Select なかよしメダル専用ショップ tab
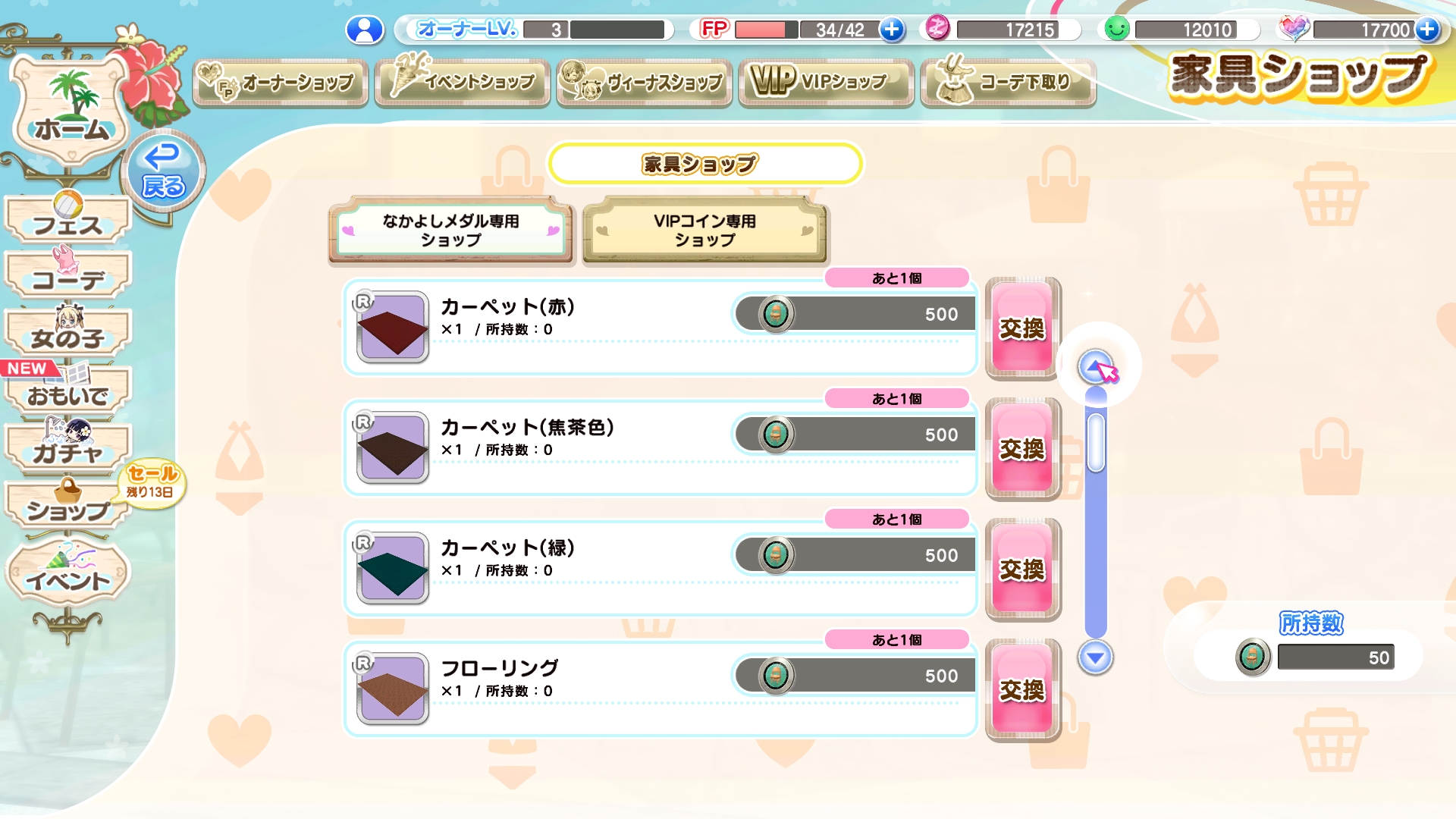The height and width of the screenshot is (819, 1456). pyautogui.click(x=450, y=231)
